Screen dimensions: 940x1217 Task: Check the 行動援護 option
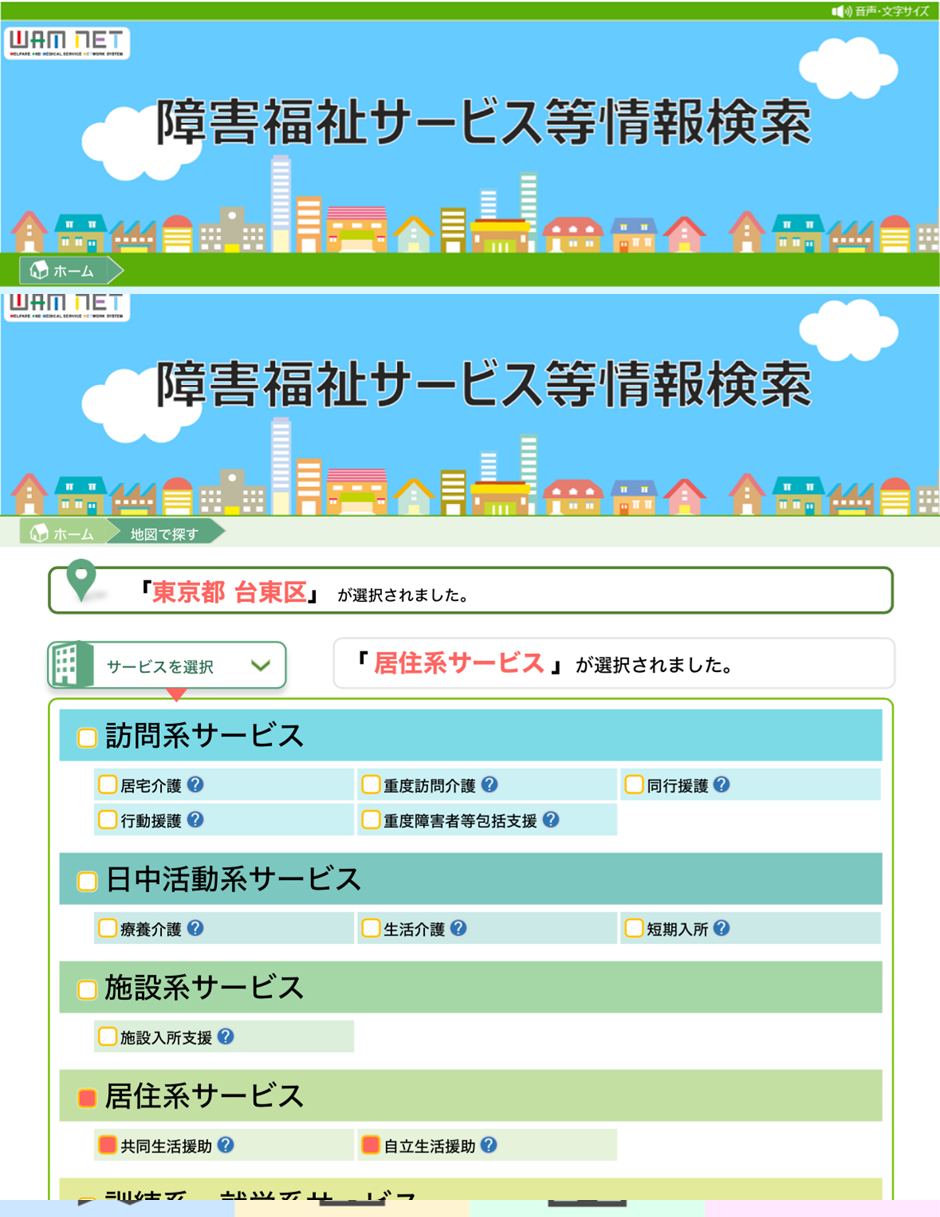(x=108, y=820)
